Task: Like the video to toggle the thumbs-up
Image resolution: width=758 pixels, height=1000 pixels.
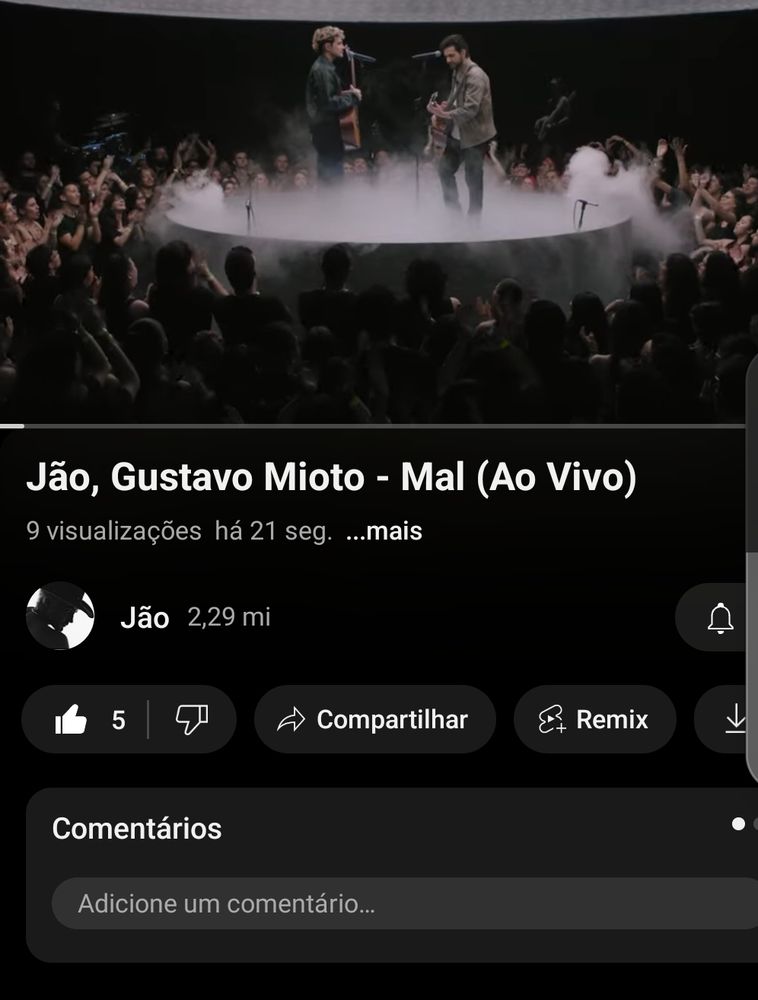Action: [x=70, y=719]
